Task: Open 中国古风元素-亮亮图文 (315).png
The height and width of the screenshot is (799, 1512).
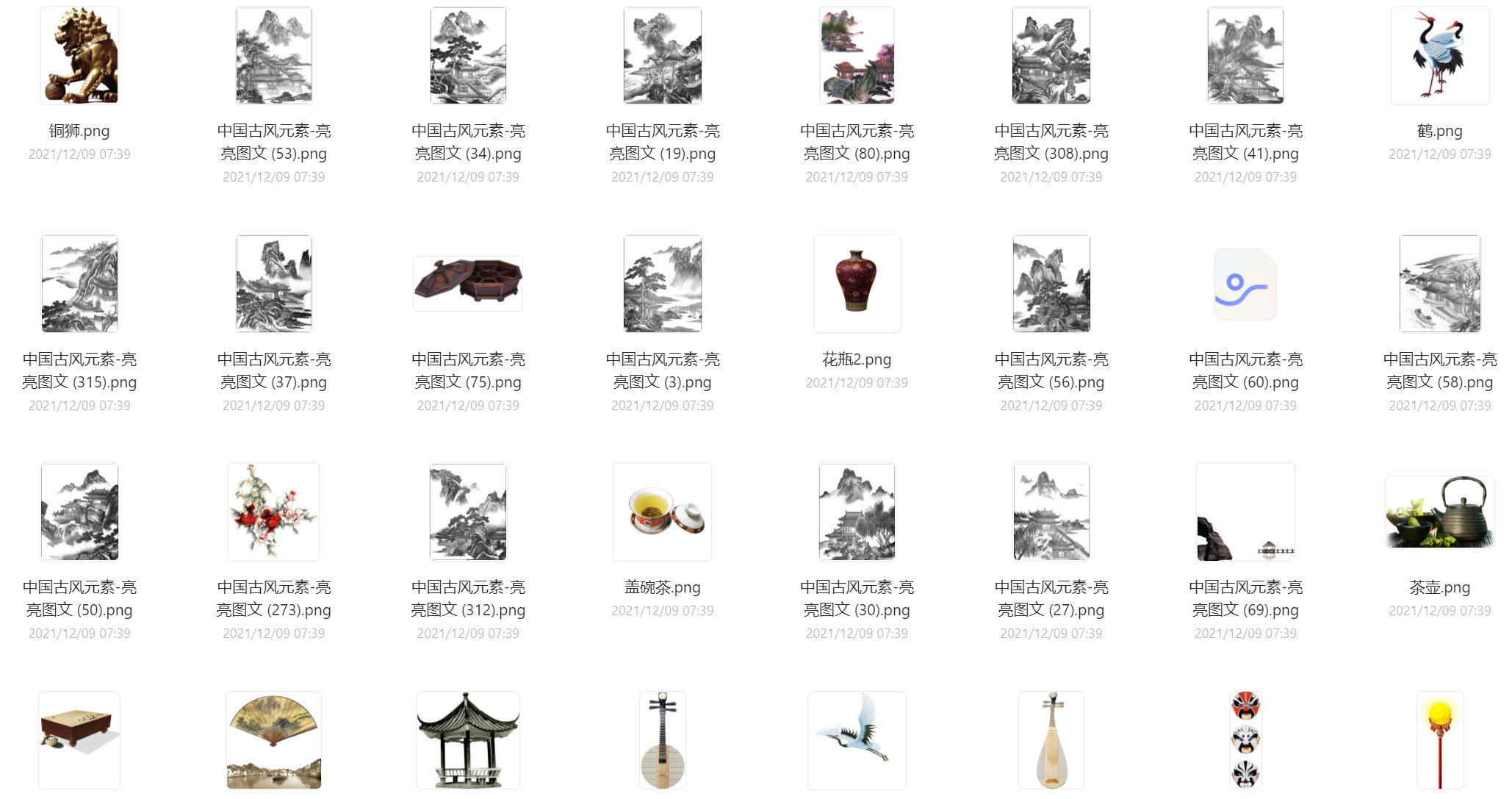Action: (79, 284)
